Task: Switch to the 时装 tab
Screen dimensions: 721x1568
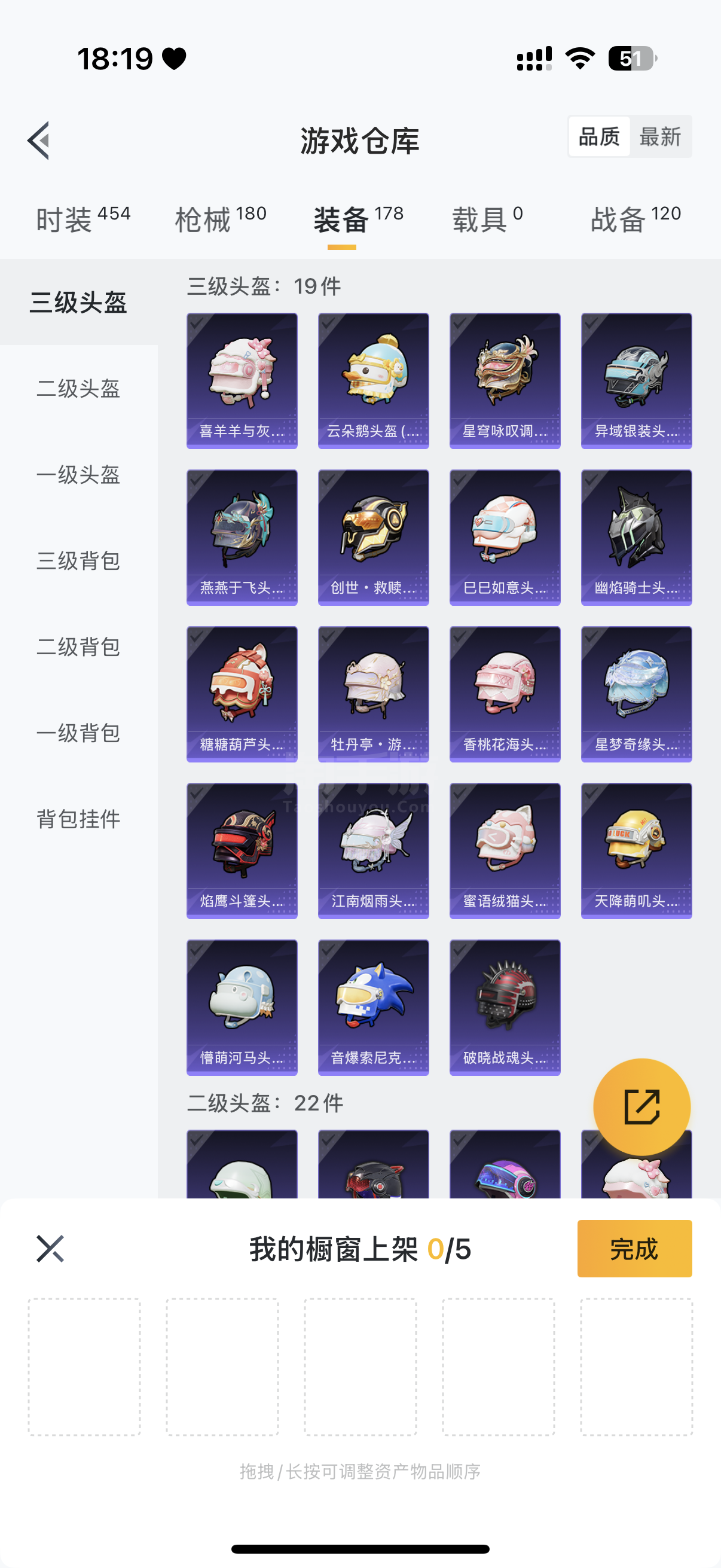Action: pos(83,219)
